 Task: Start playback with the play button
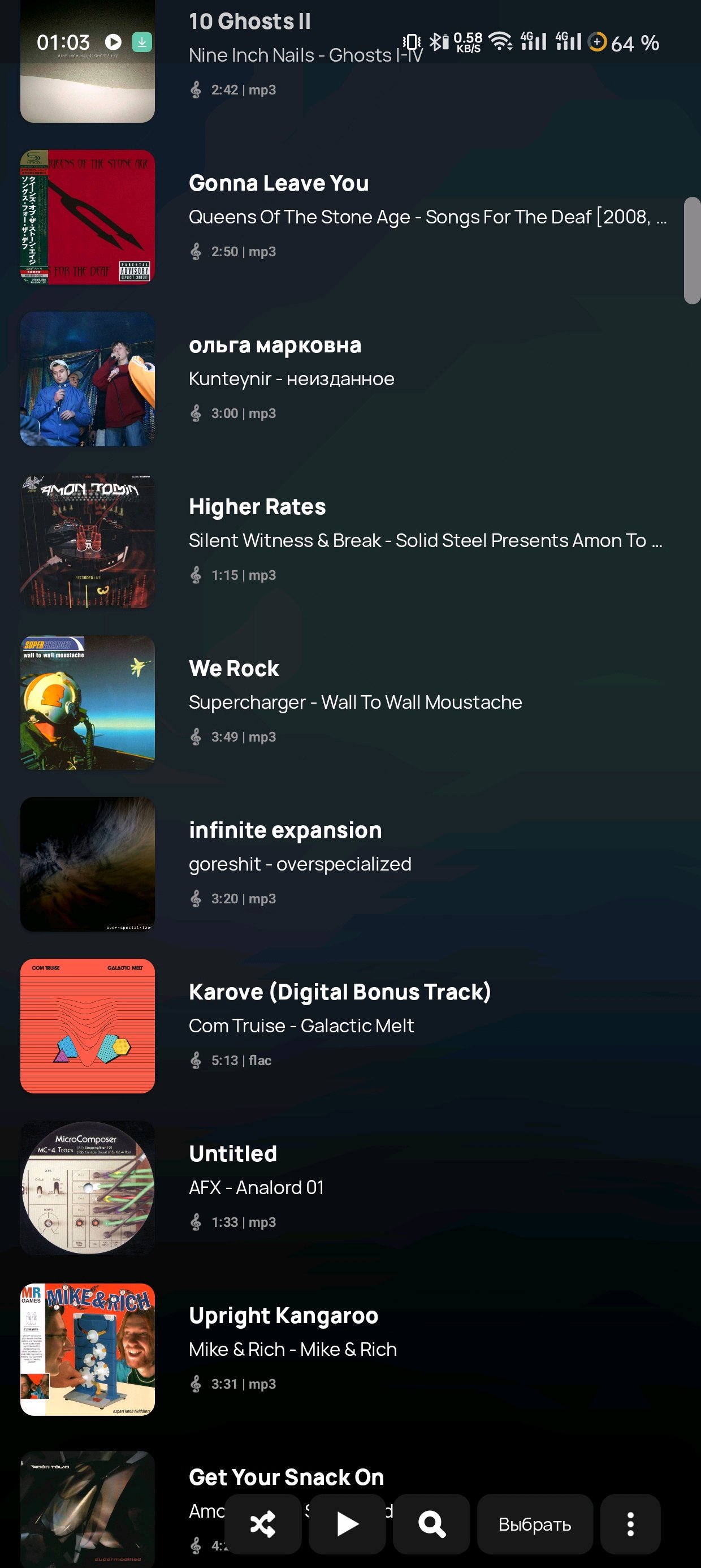click(347, 1523)
